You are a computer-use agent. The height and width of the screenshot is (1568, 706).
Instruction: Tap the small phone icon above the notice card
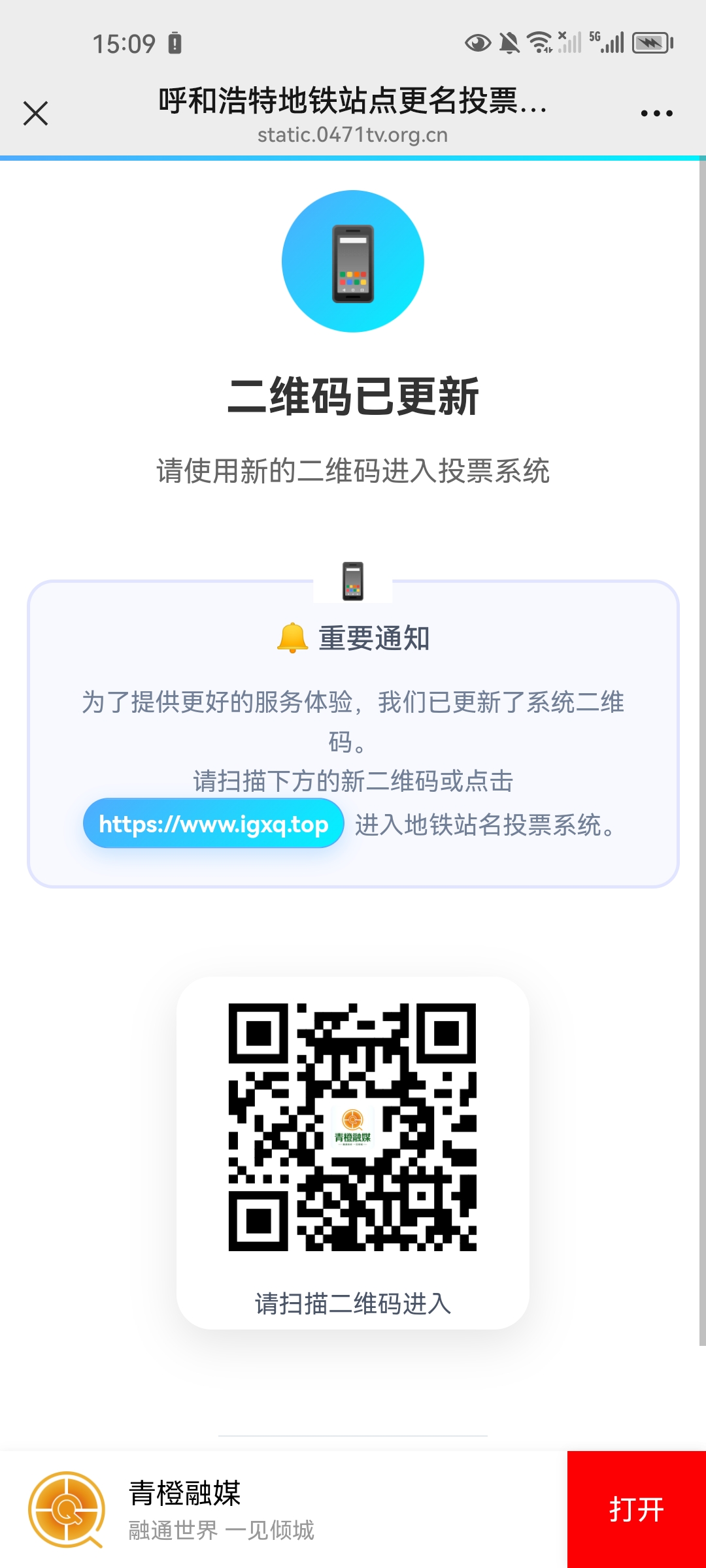[353, 581]
